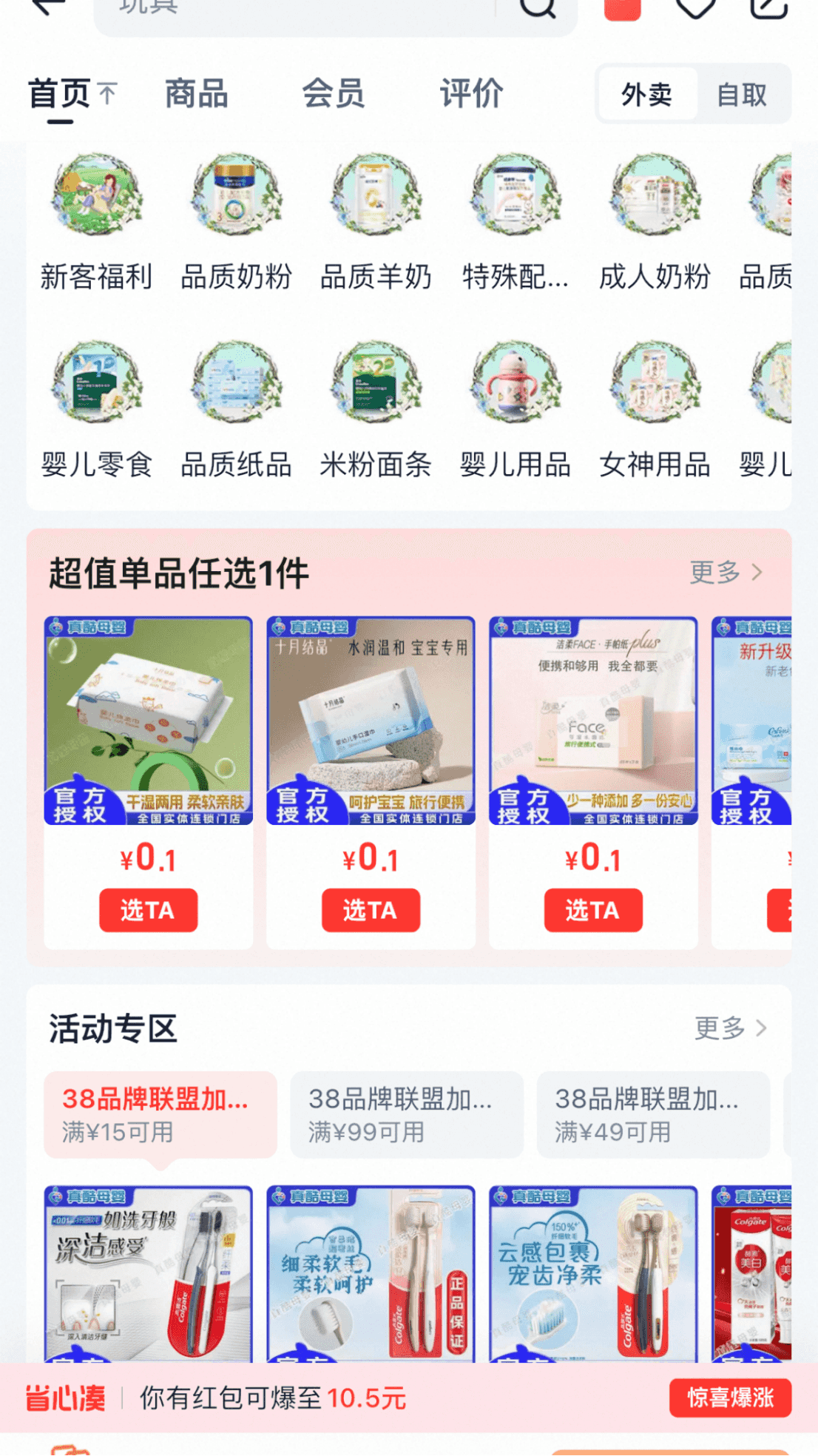The image size is (818, 1456).
Task: Tap 选TA under the 洁柔Face tissue
Action: pos(593,910)
